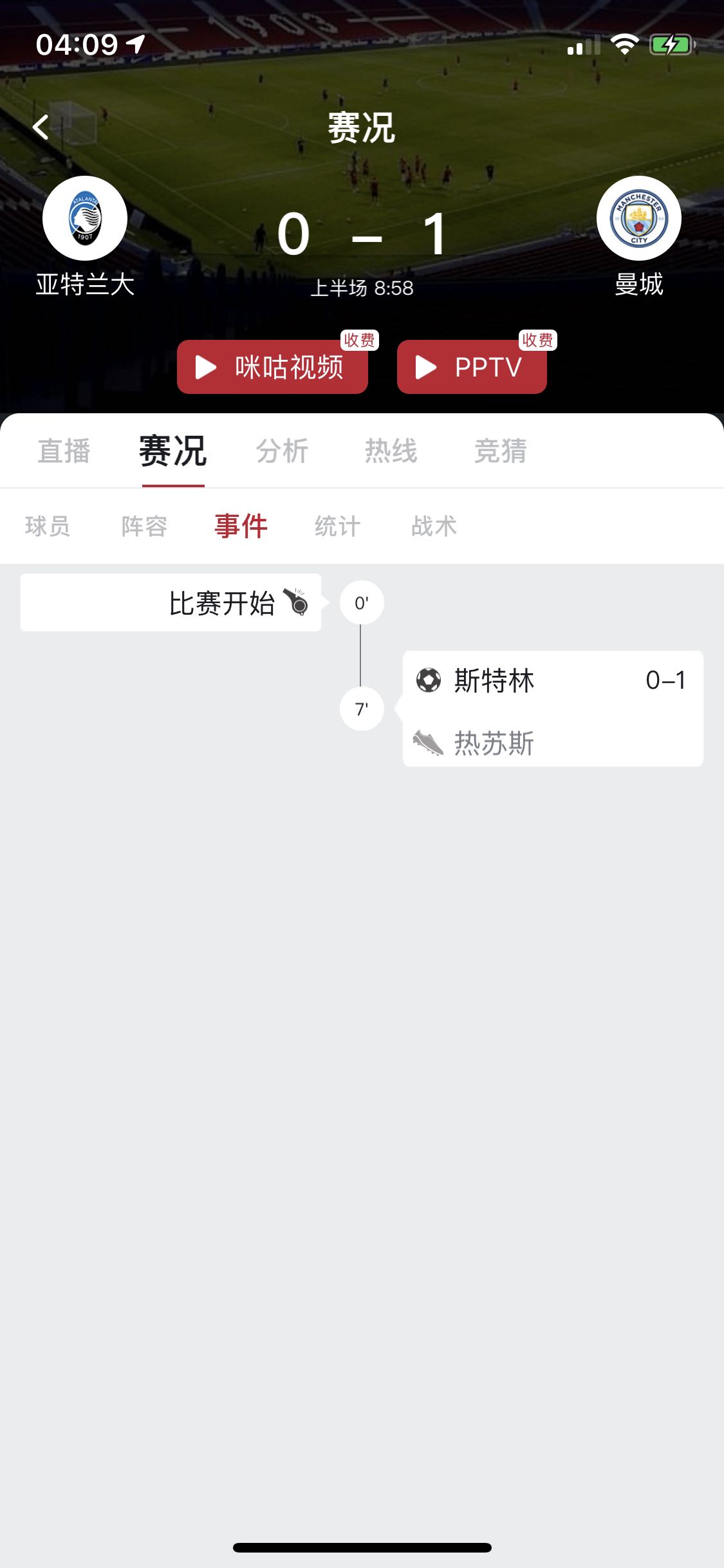The width and height of the screenshot is (724, 1568).
Task: Open the 斯特林 goal event card
Action: pyautogui.click(x=553, y=708)
